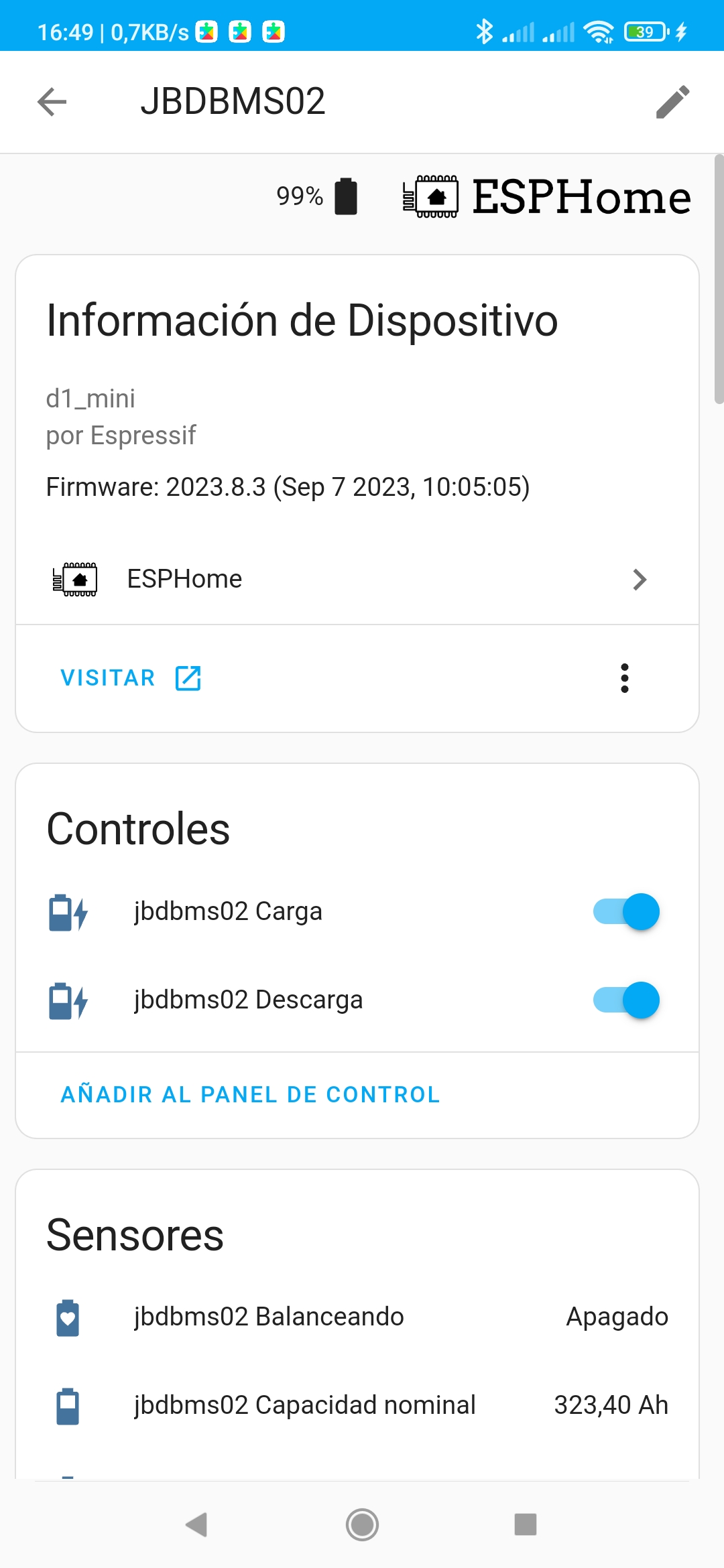The image size is (724, 1568).
Task: Select the ESPHome chip icon in Device Info
Action: click(x=75, y=579)
